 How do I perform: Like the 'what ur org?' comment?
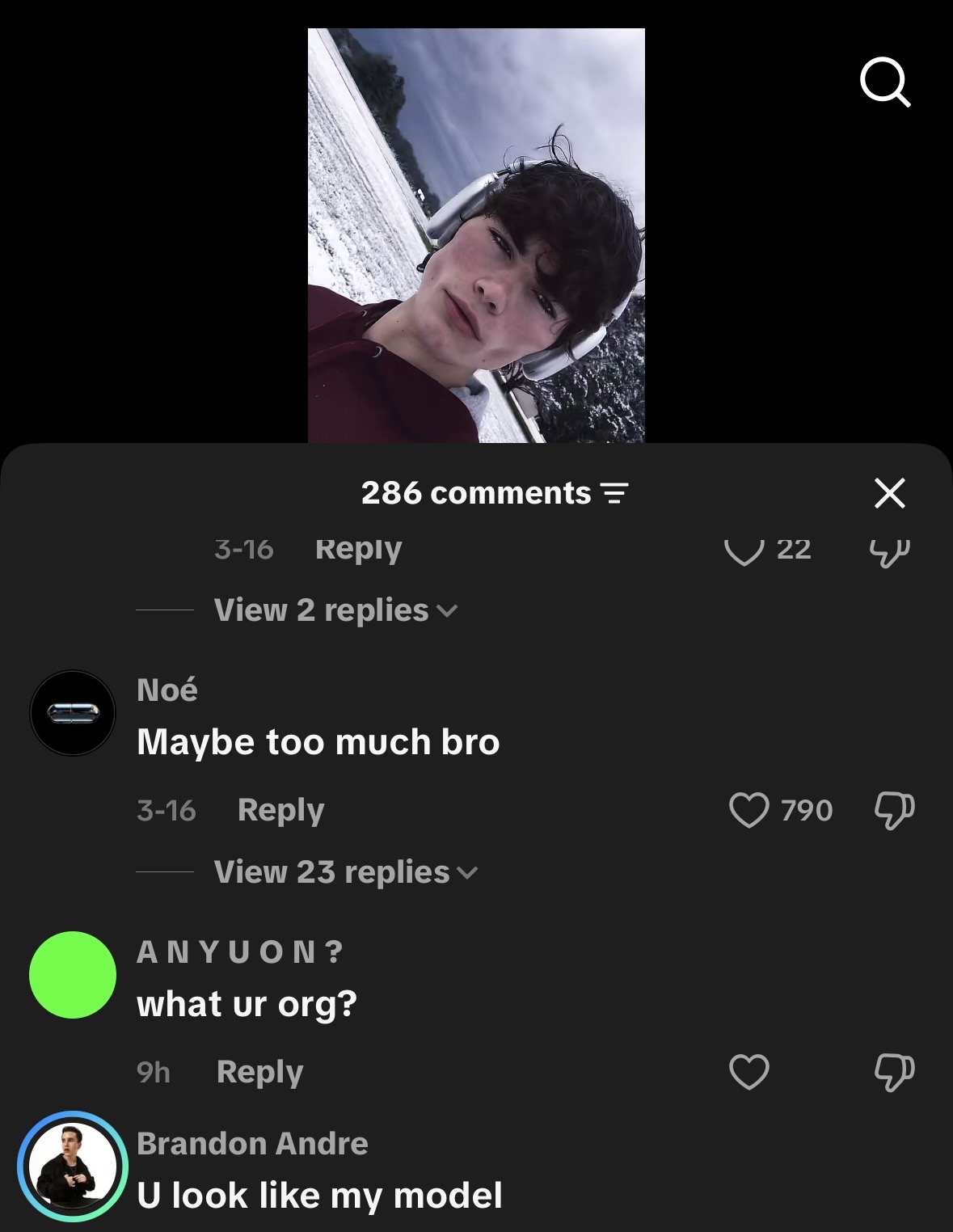(x=748, y=1072)
